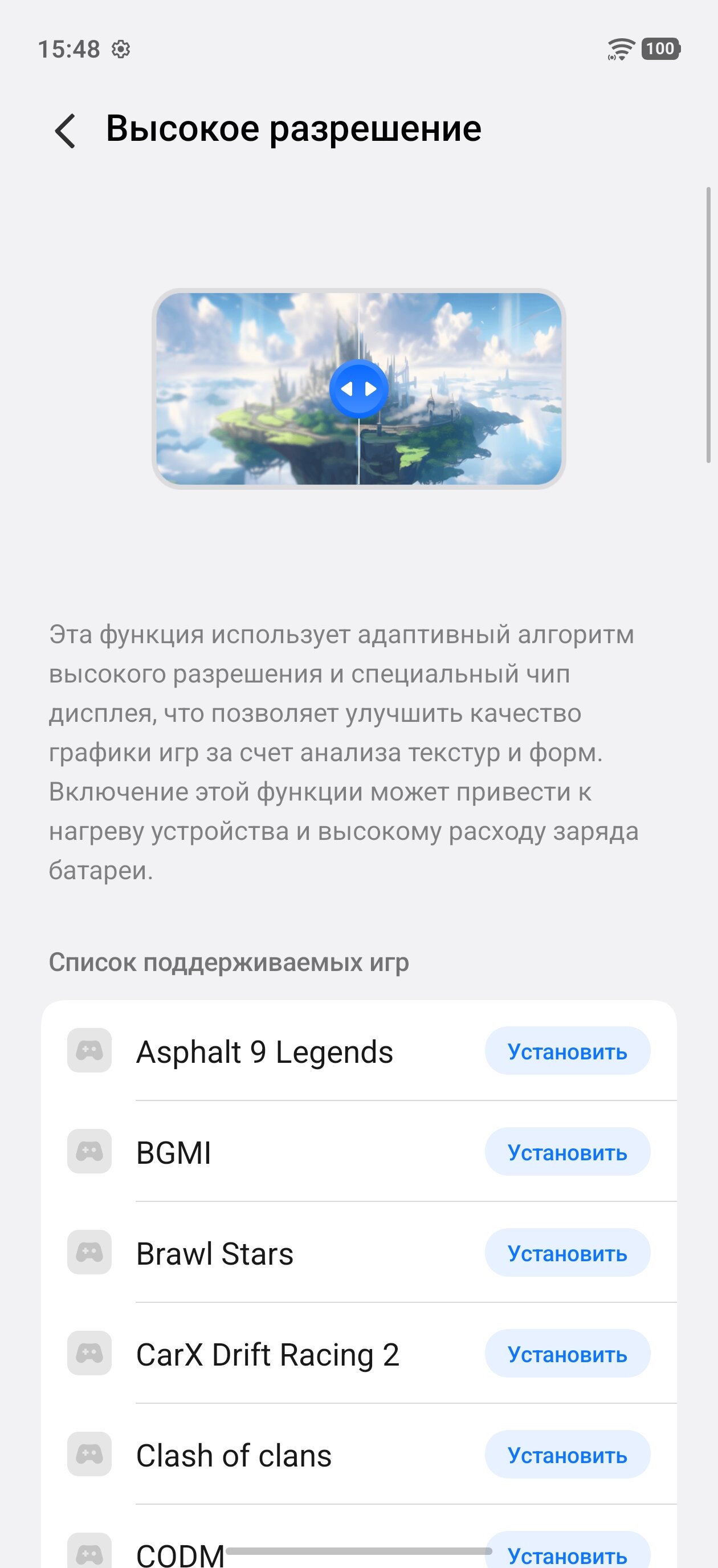This screenshot has width=718, height=1568.
Task: Tap the blue comparison slider handle
Action: pyautogui.click(x=358, y=389)
